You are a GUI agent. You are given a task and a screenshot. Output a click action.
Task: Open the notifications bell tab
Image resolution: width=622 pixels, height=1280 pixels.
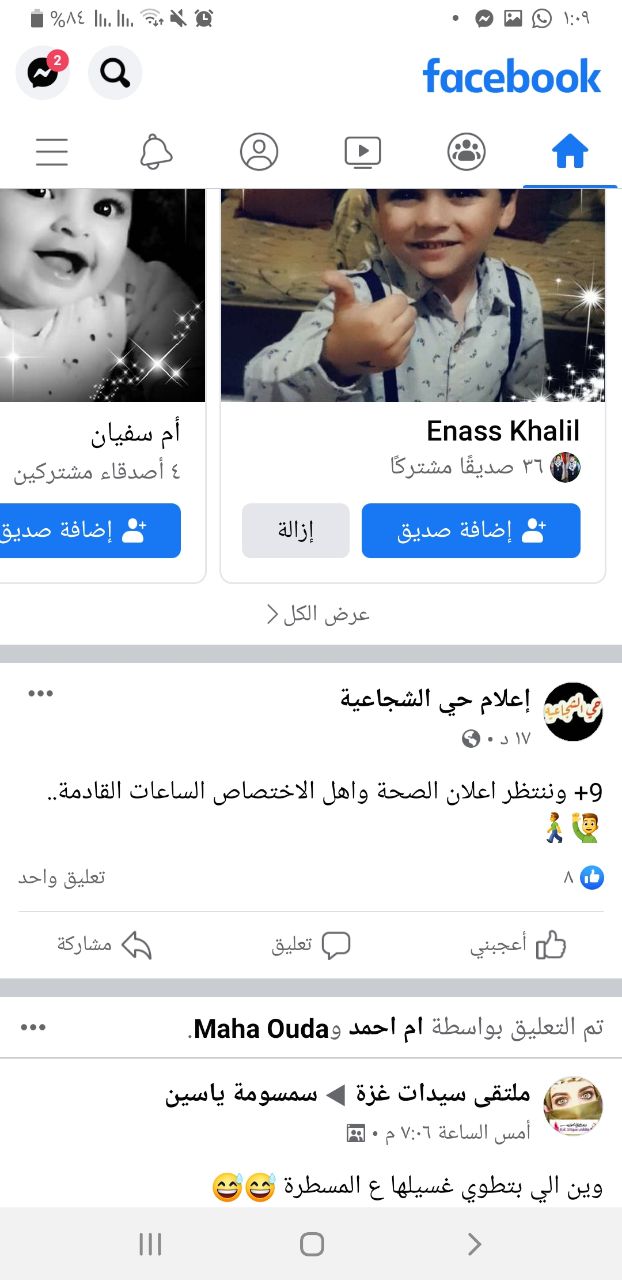156,152
